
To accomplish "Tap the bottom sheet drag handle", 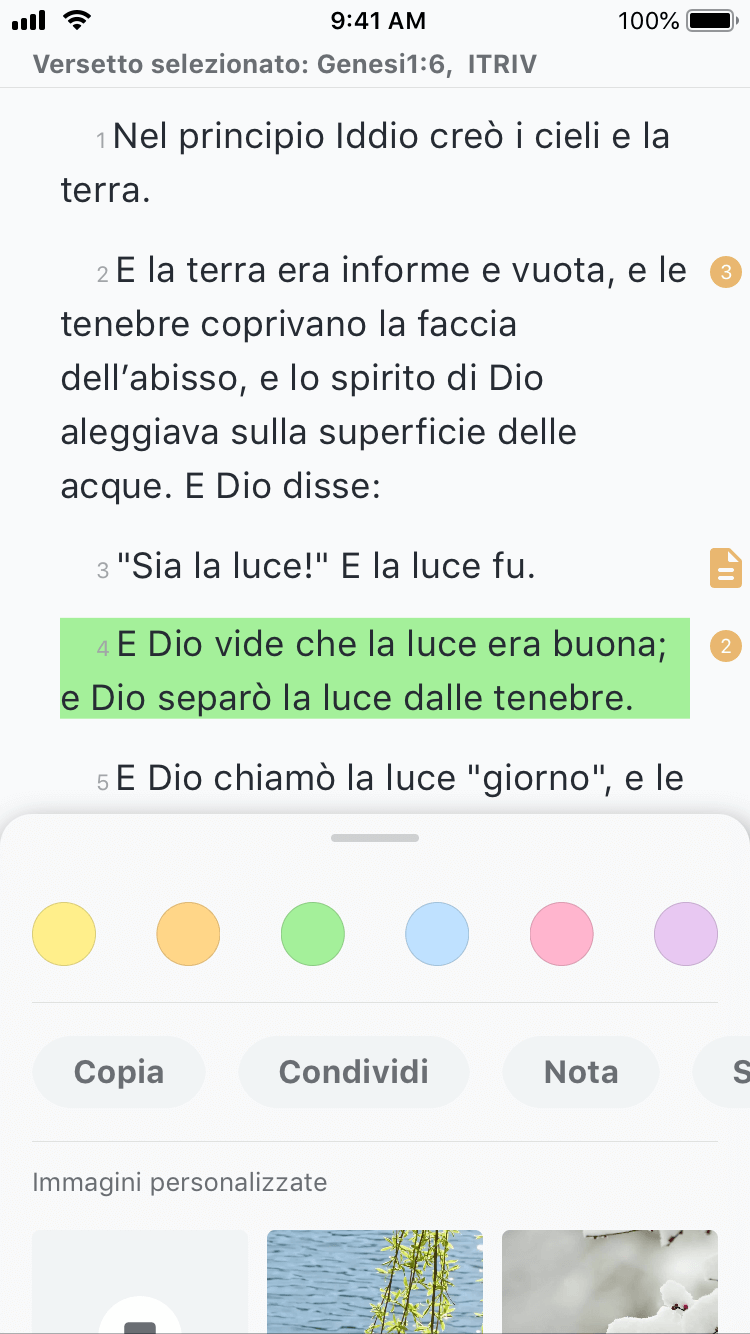I will tap(375, 838).
